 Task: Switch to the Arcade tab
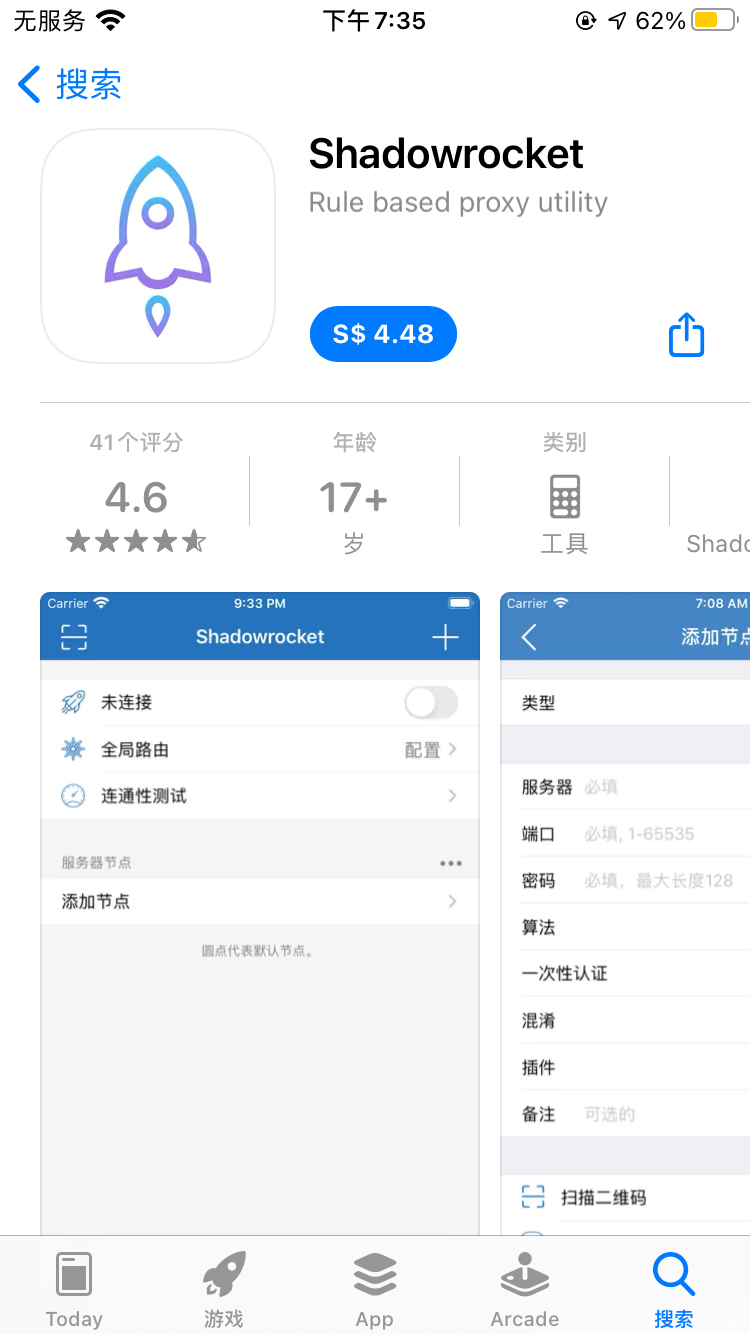[524, 1289]
